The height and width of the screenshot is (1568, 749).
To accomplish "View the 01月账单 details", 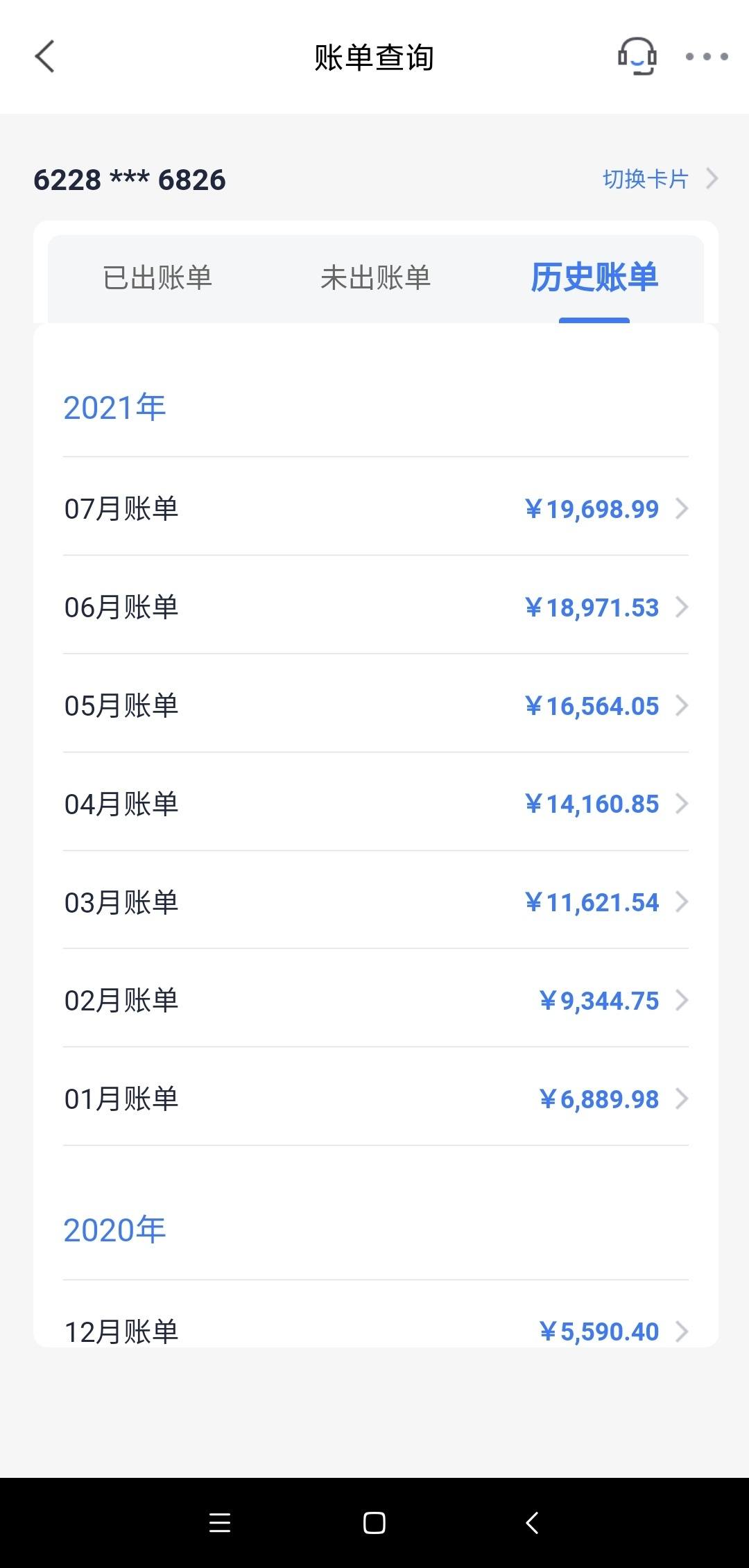I will pyautogui.click(x=376, y=1099).
